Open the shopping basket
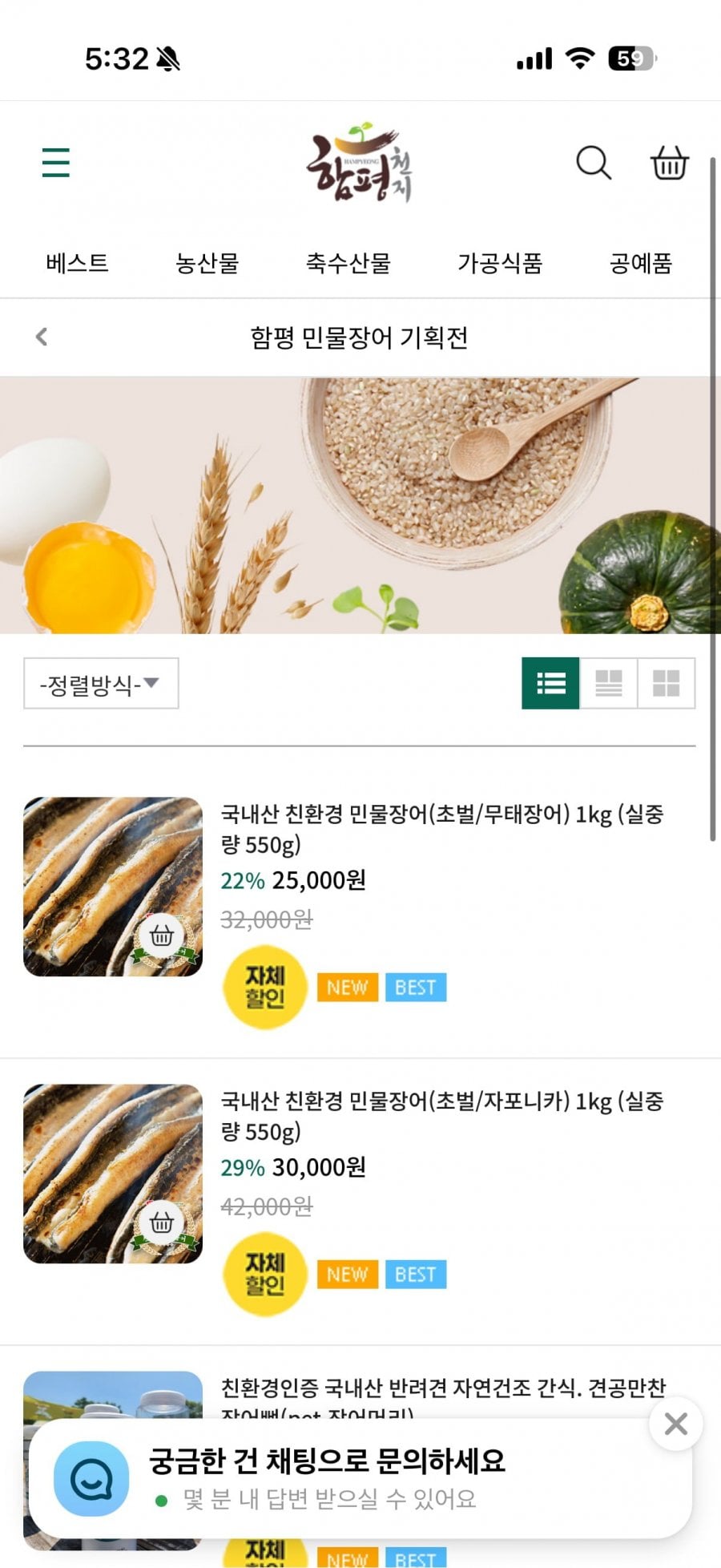The width and height of the screenshot is (721, 1568). click(x=669, y=163)
